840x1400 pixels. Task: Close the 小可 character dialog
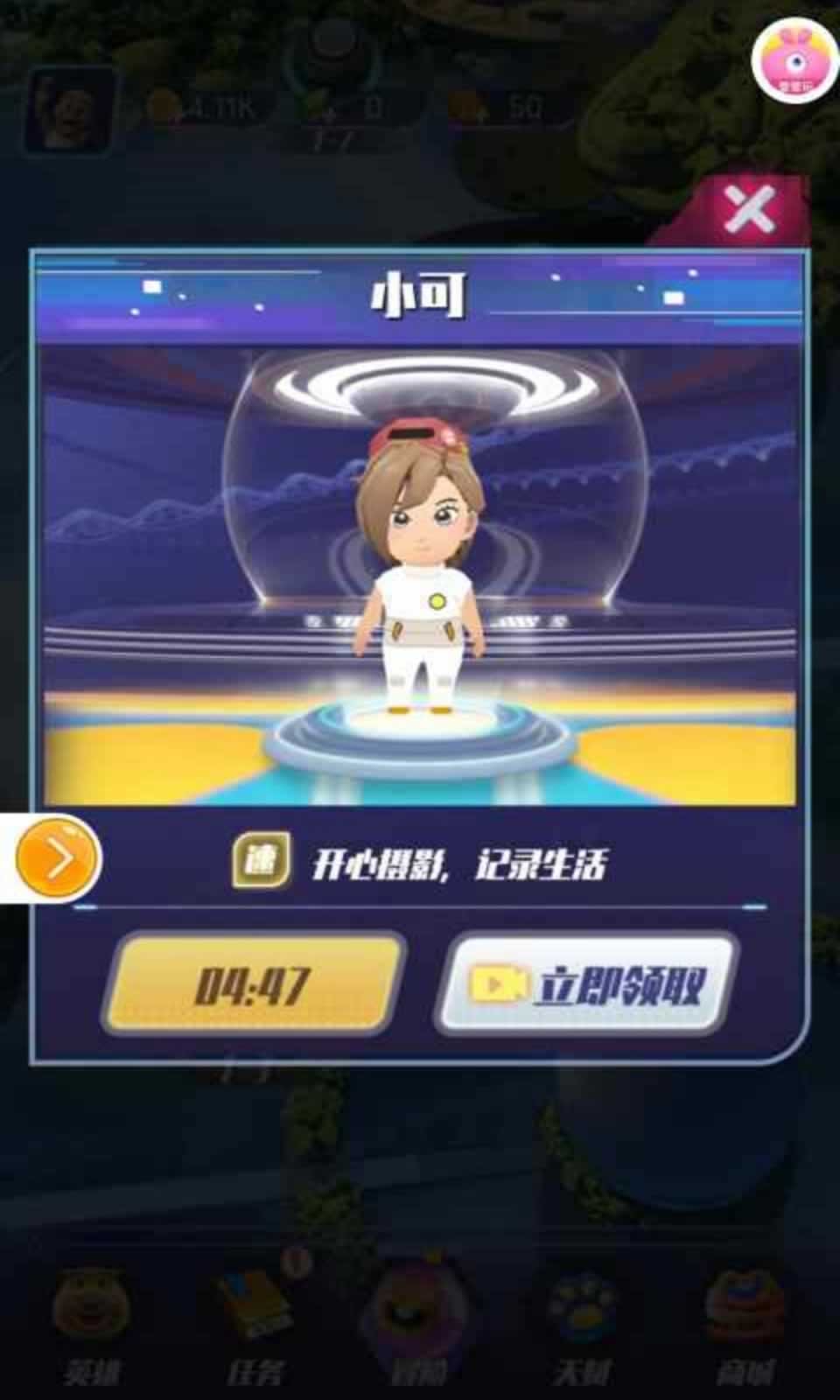[x=749, y=210]
